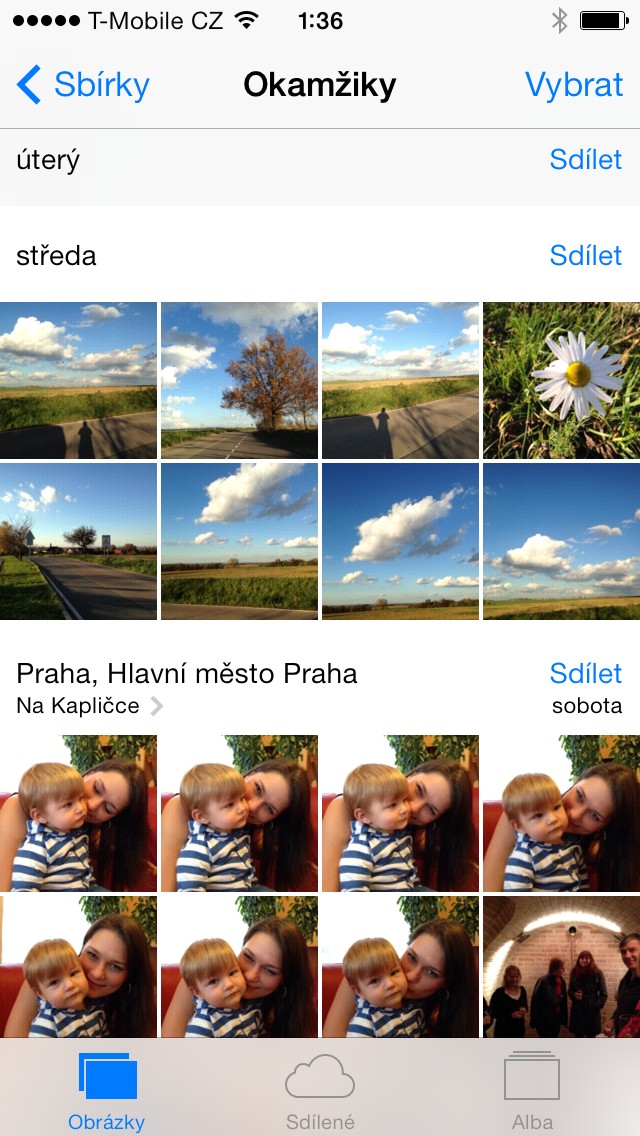Switch to the Alba tab
Image resolution: width=640 pixels, height=1136 pixels.
click(x=532, y=1092)
